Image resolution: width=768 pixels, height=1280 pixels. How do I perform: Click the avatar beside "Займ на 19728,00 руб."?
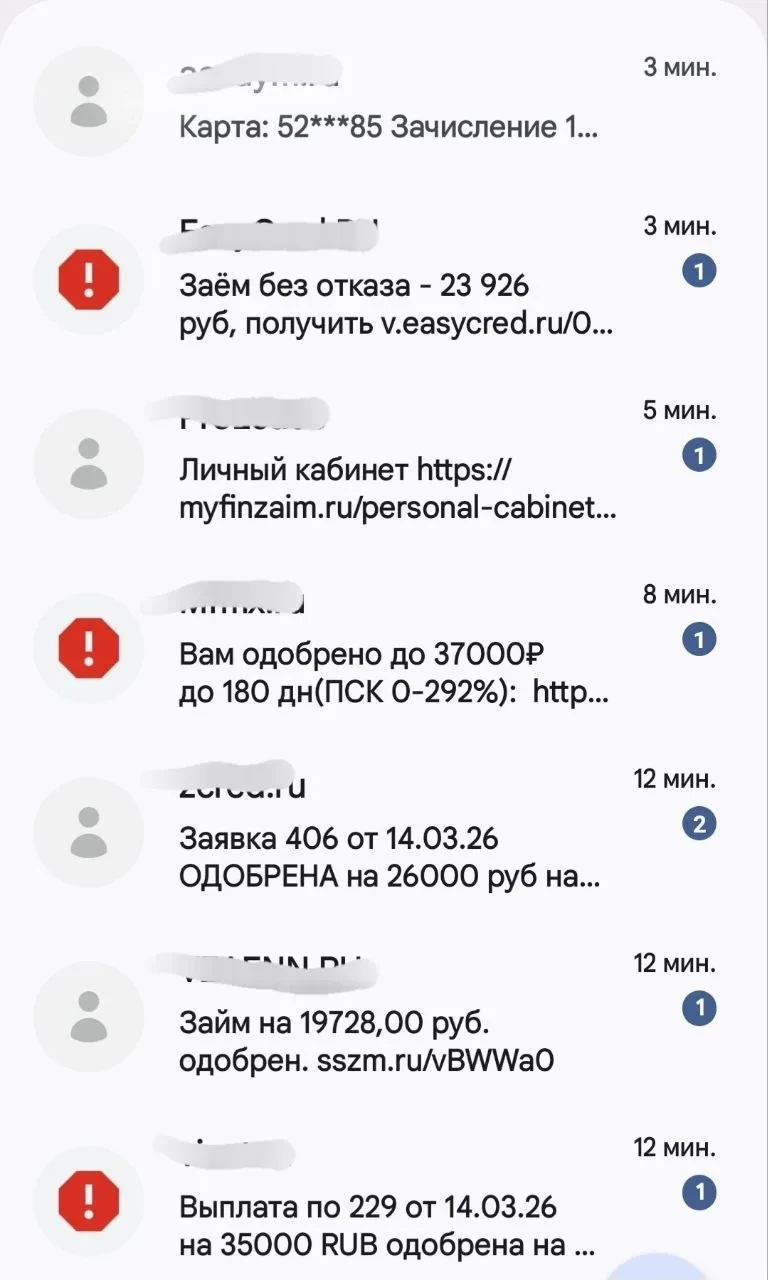(x=88, y=1017)
